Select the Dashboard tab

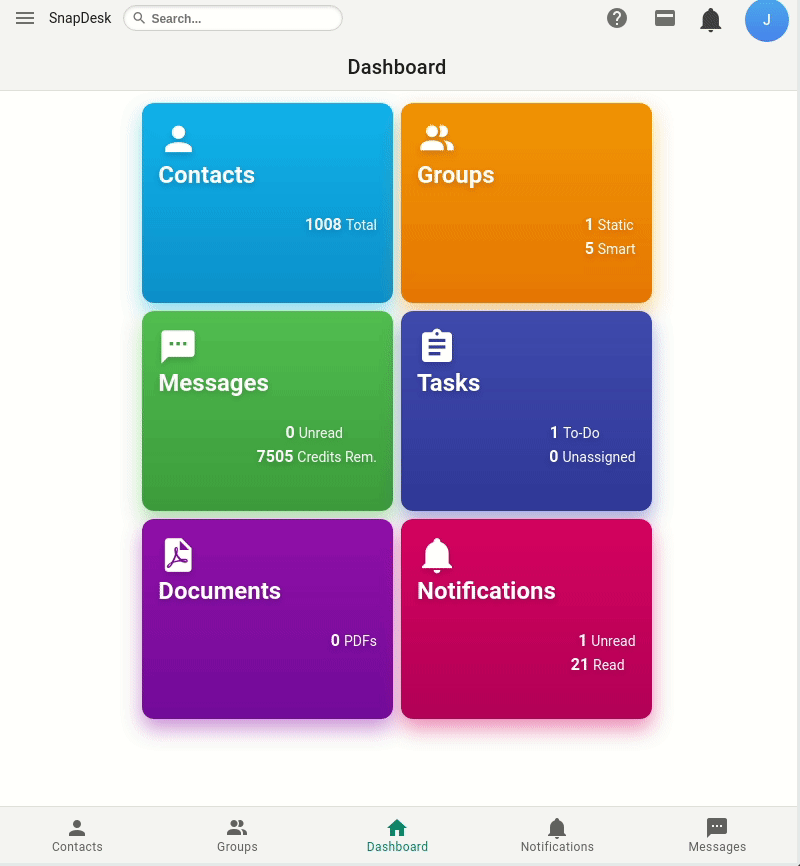click(x=397, y=835)
